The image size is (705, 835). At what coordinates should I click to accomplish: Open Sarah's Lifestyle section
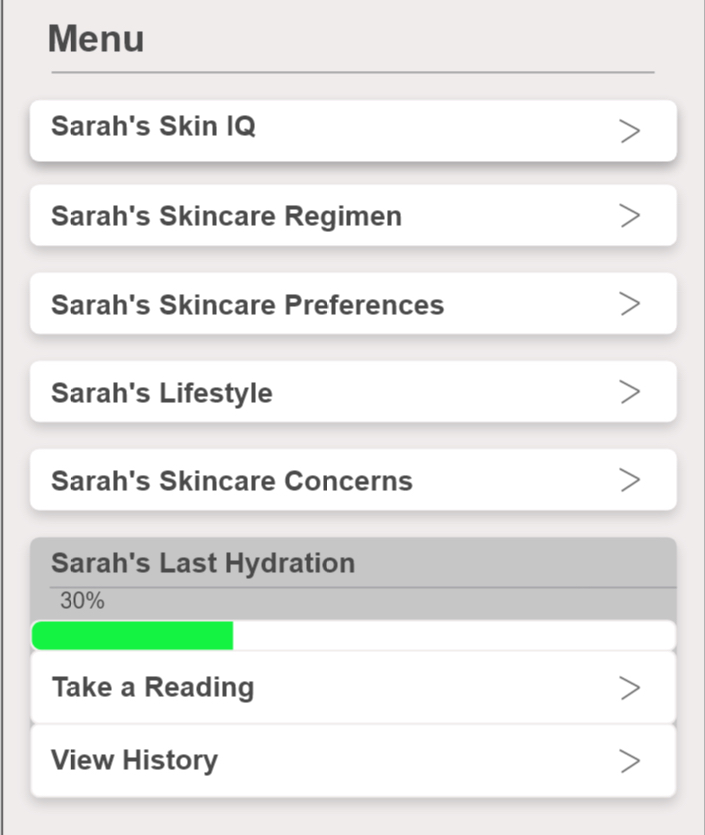[x=353, y=392]
